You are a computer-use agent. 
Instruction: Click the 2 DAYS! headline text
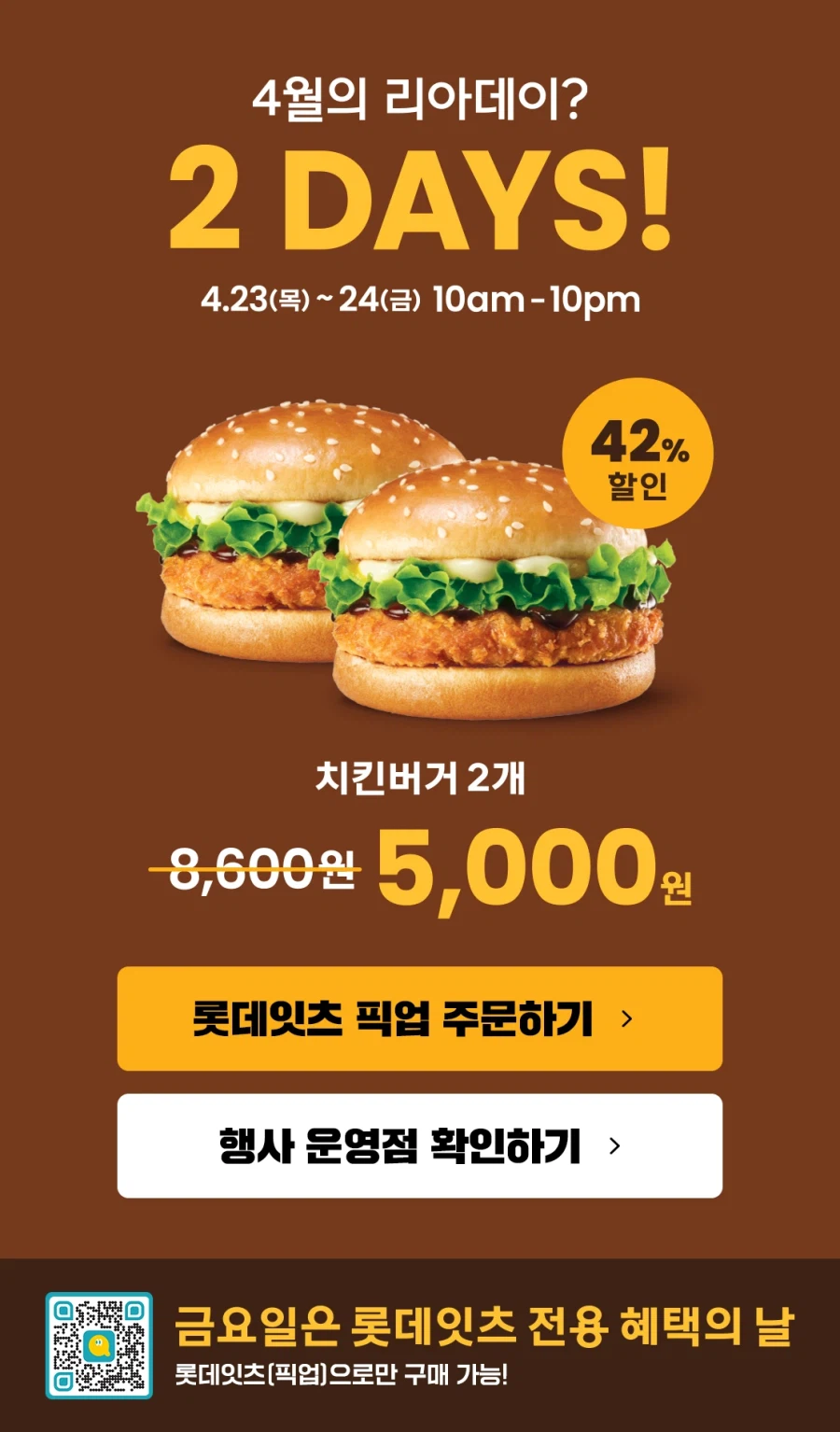point(420,196)
